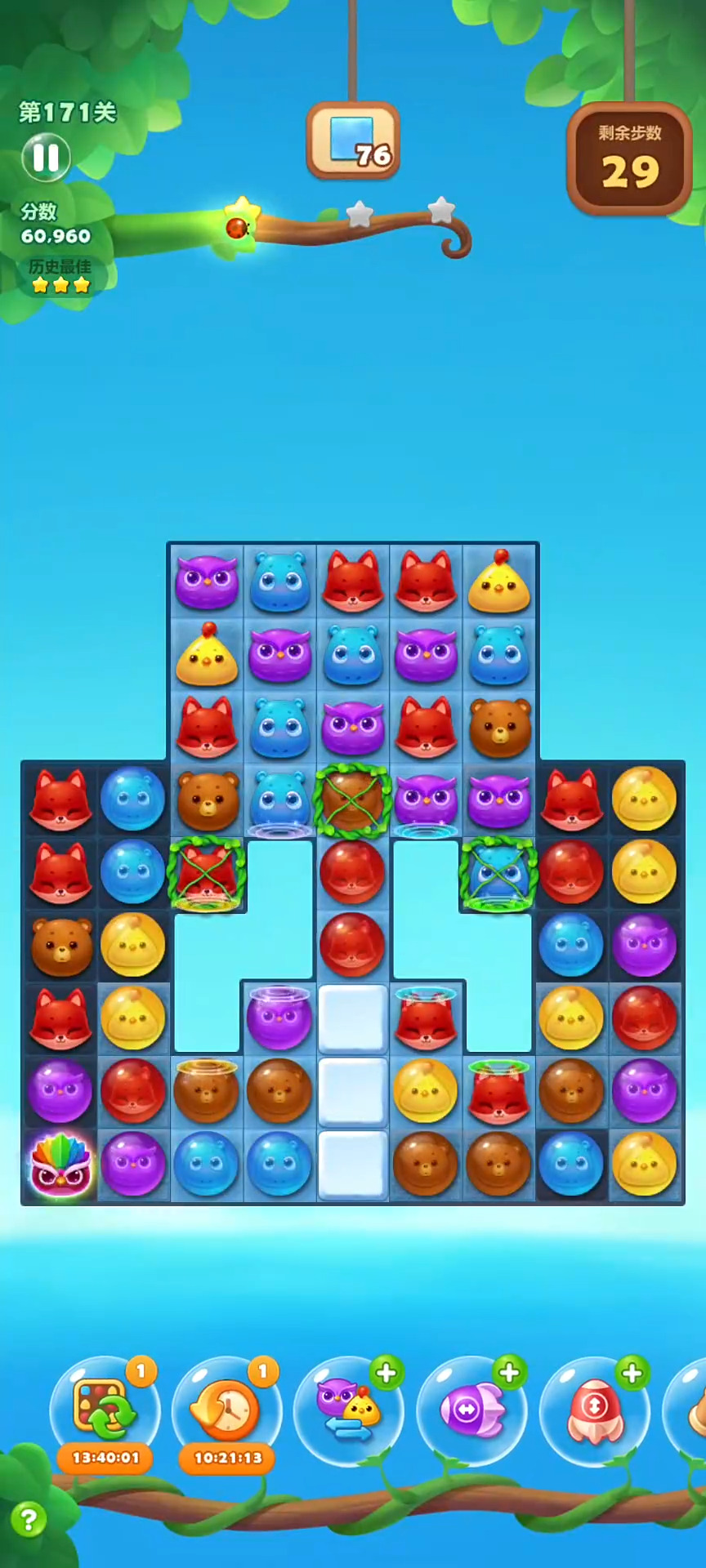Activate the clock extra-time booster

[227, 1410]
